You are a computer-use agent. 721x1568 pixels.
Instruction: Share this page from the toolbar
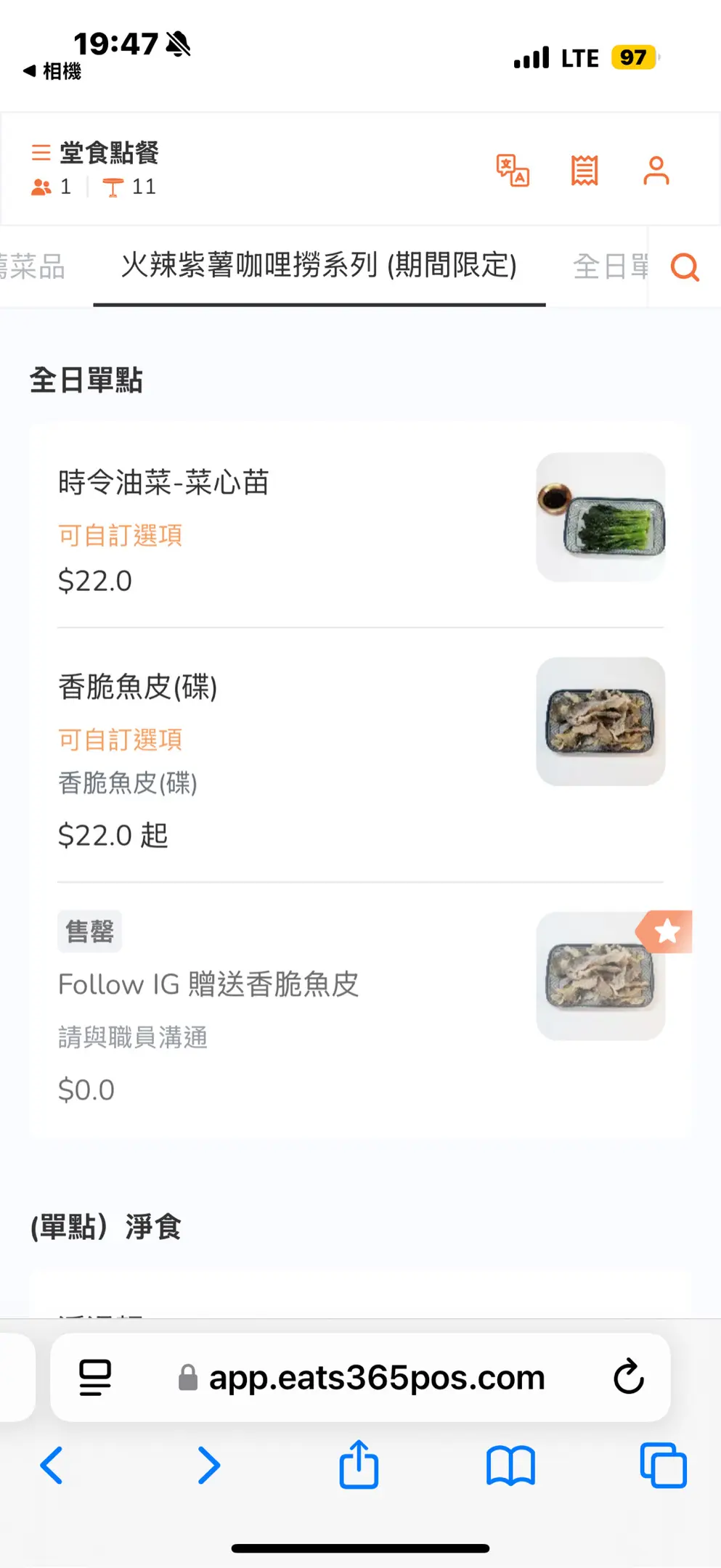click(359, 1465)
